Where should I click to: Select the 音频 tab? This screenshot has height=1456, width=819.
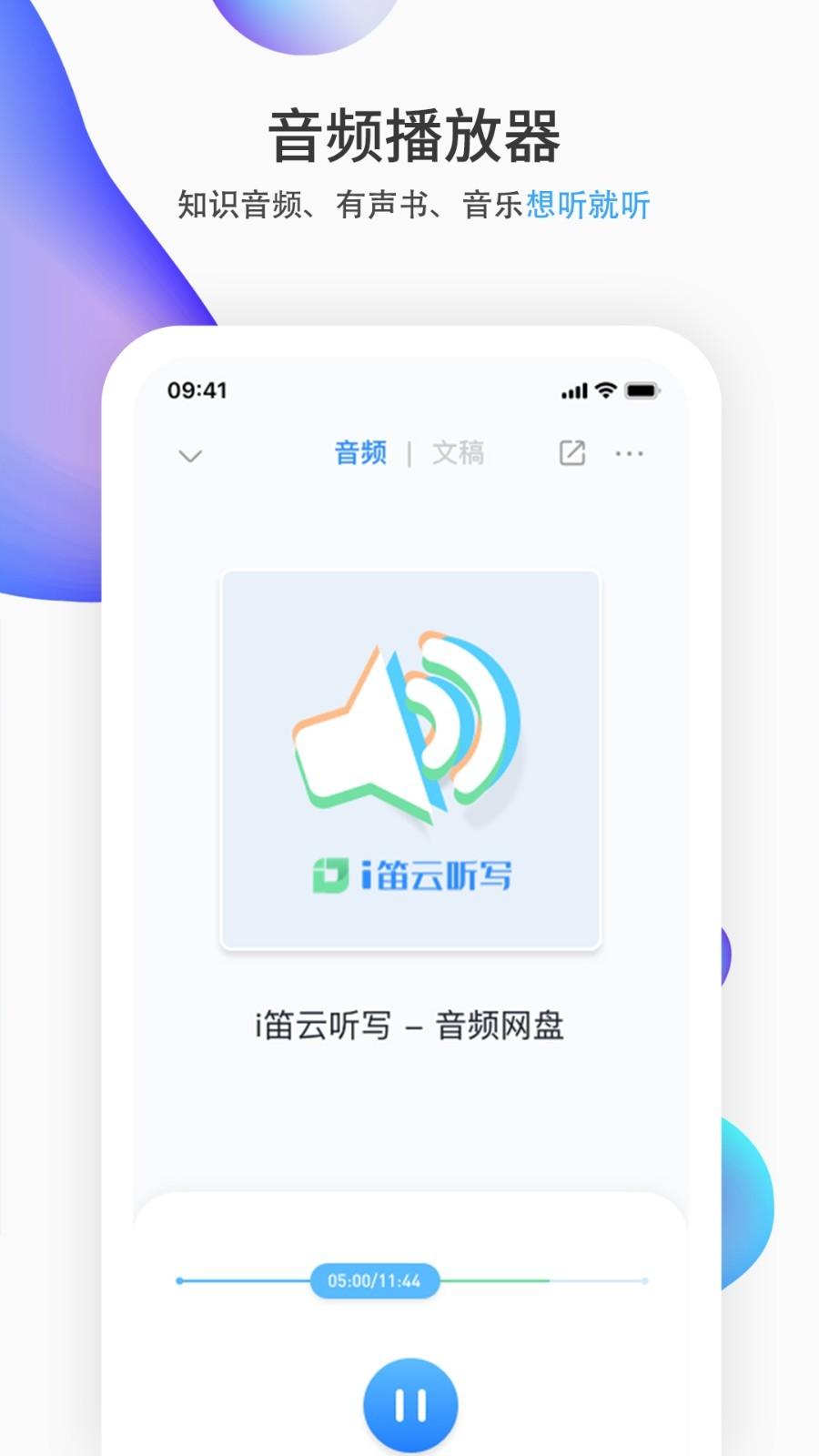point(360,451)
